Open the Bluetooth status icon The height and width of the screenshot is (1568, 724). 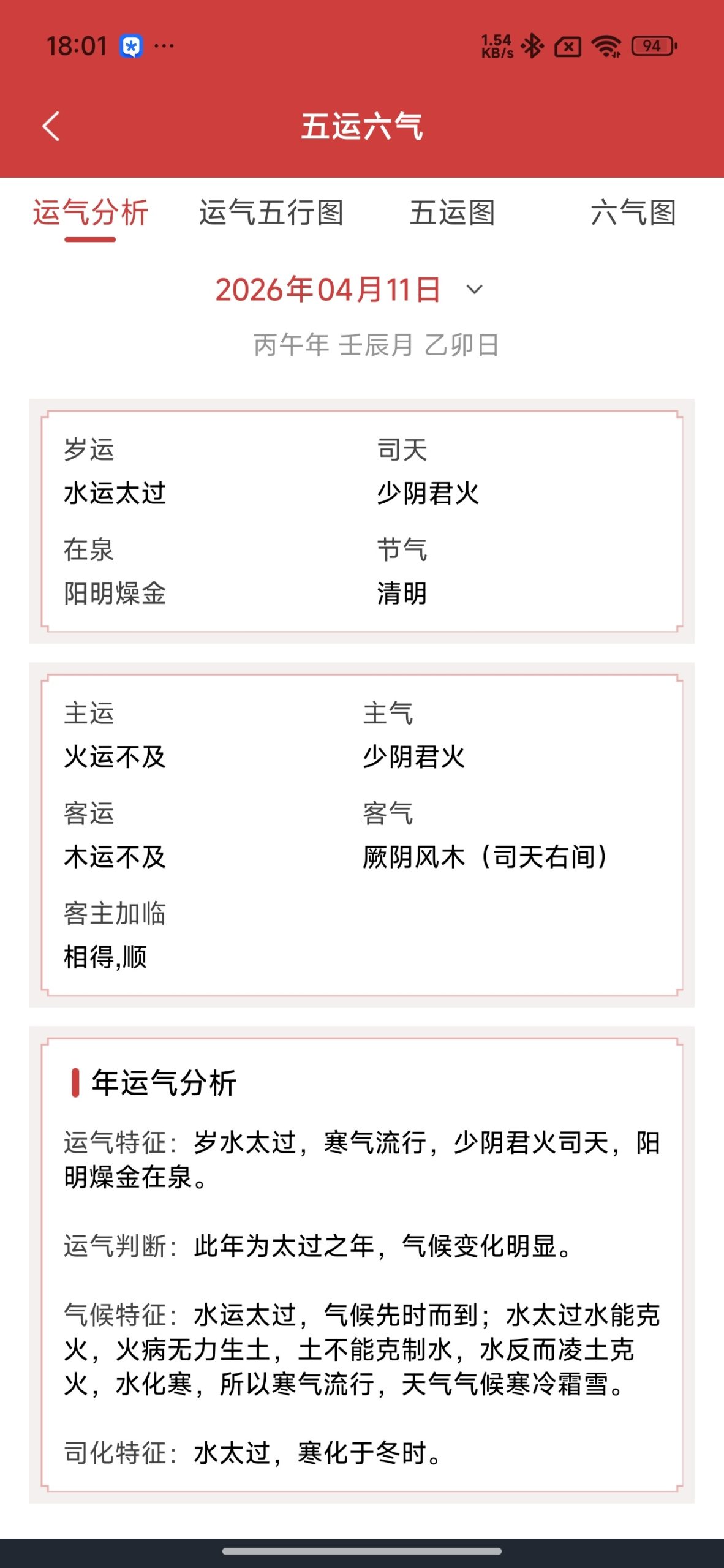click(530, 45)
